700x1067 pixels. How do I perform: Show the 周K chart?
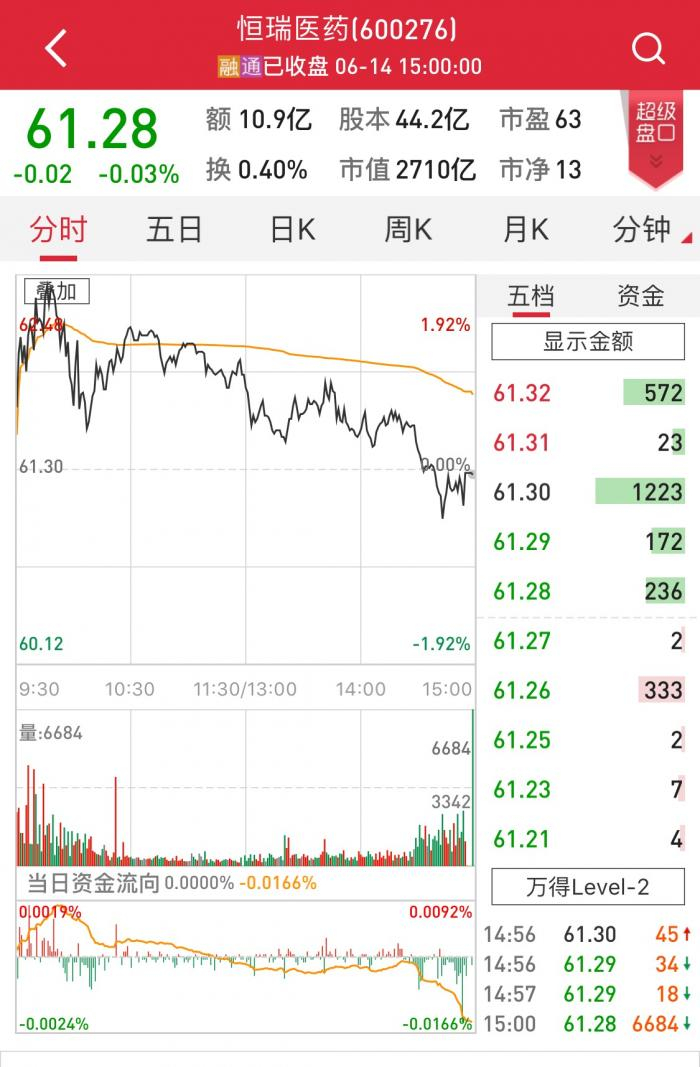tap(408, 230)
